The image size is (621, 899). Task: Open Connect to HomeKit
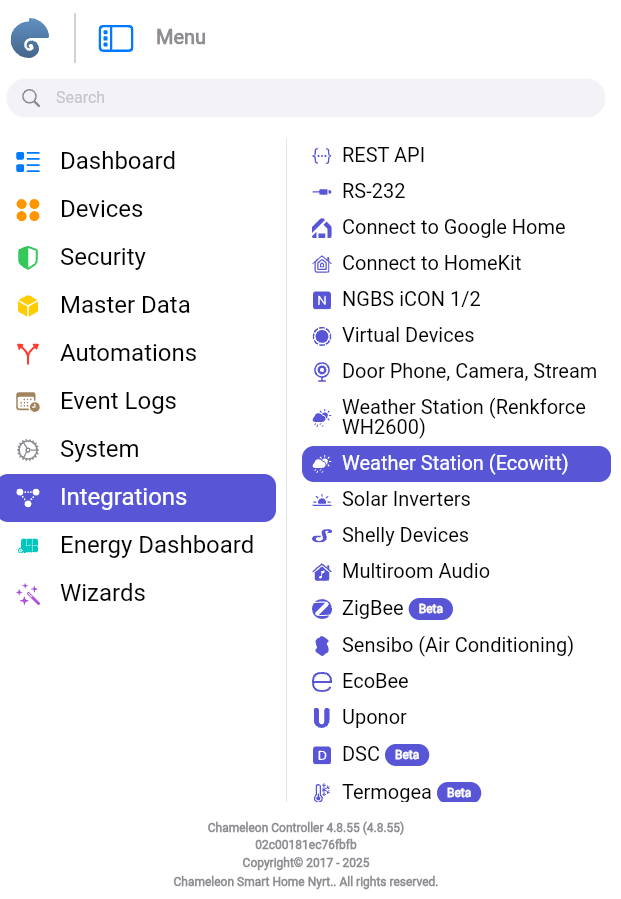431,263
